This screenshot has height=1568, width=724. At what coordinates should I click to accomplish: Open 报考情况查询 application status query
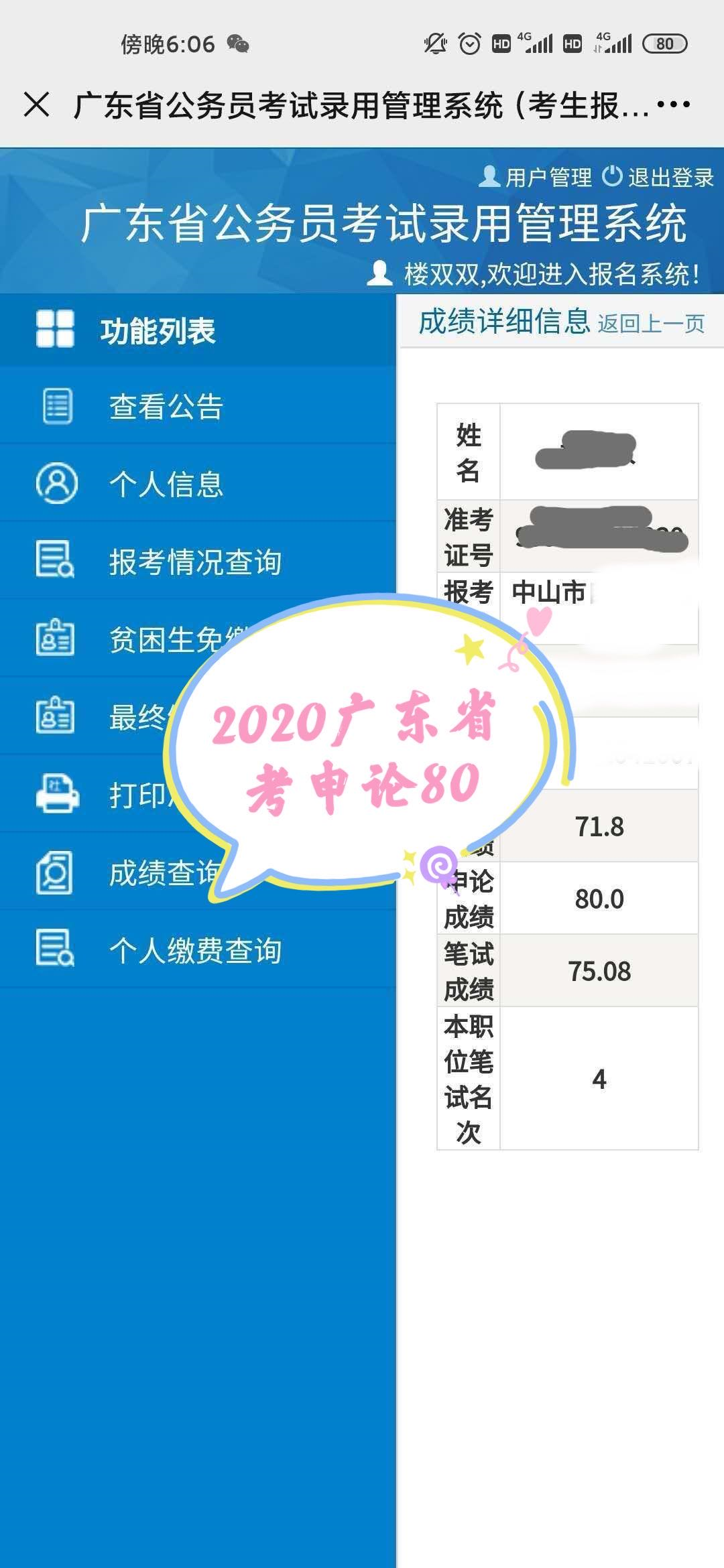click(194, 562)
